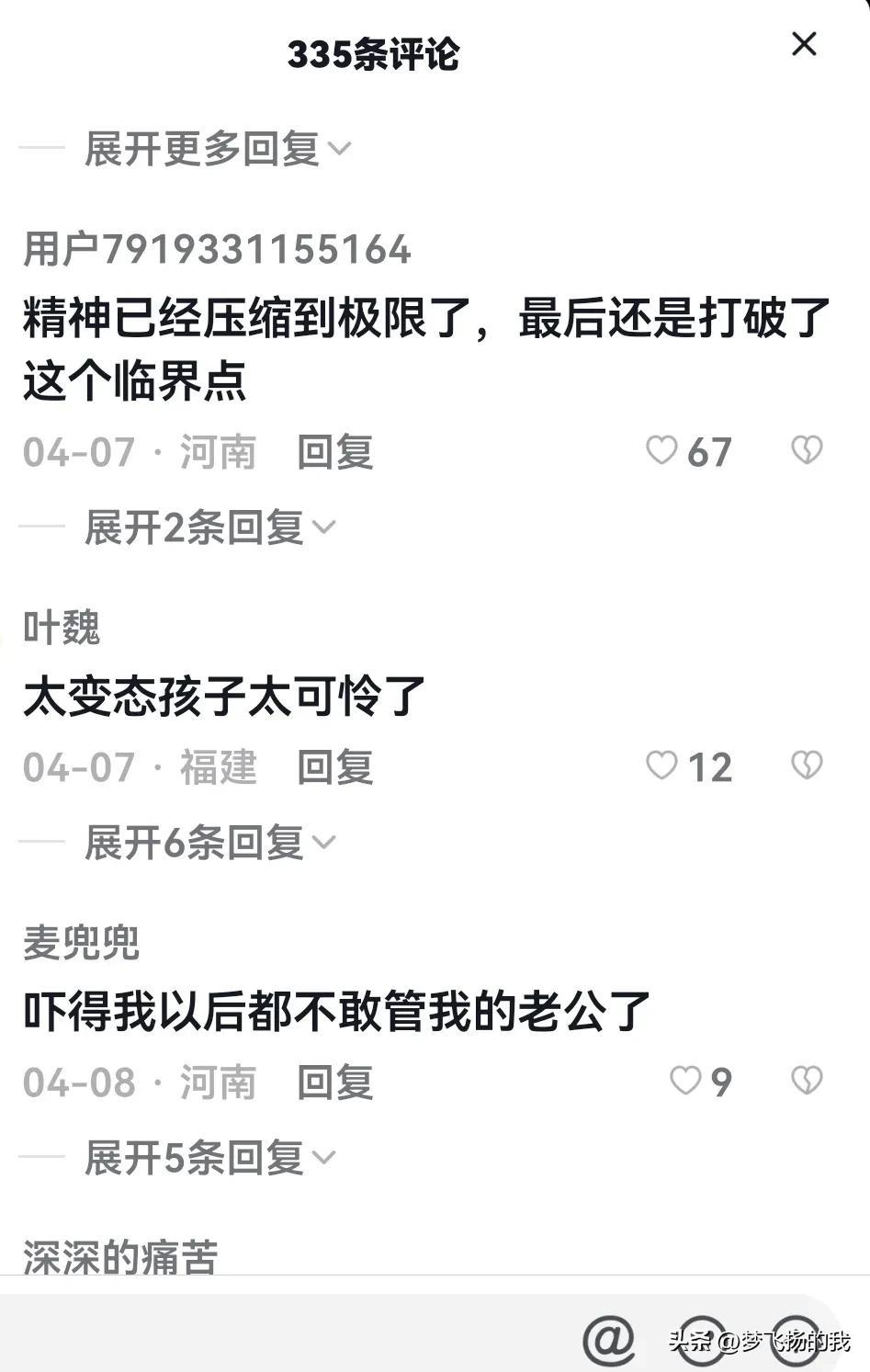Open 麦兜兜's profile from username
The width and height of the screenshot is (870, 1372).
[x=82, y=943]
